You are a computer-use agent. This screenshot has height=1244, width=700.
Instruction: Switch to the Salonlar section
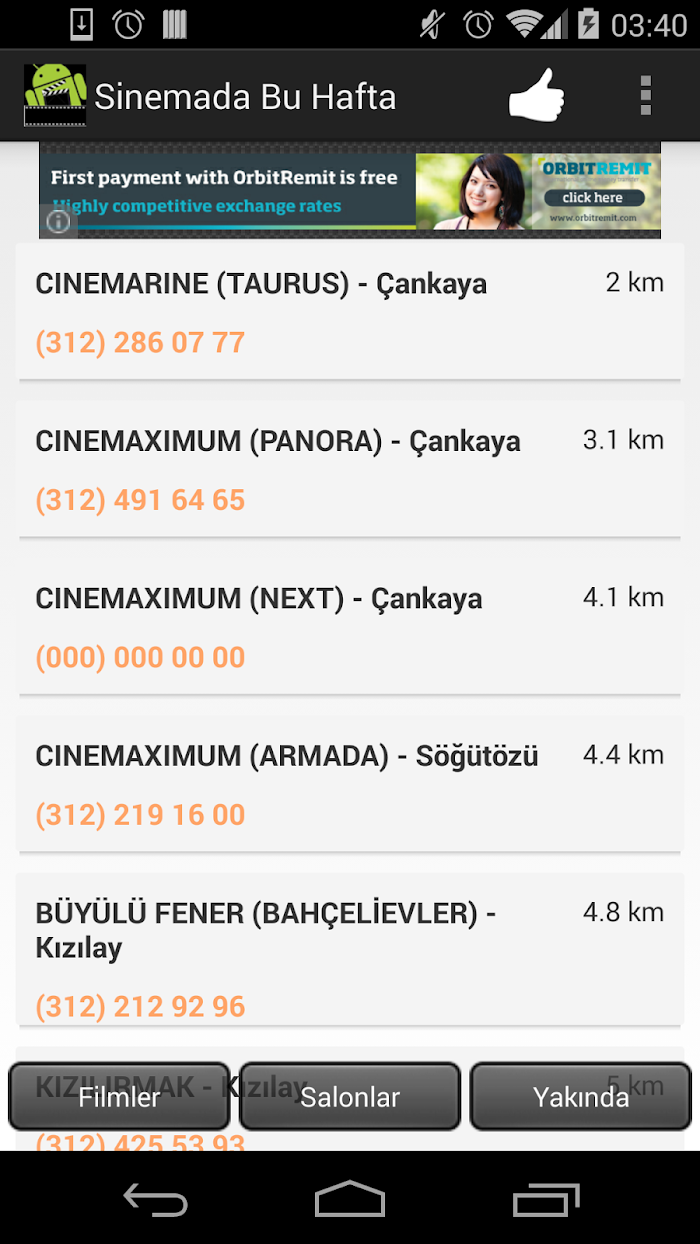click(350, 1097)
